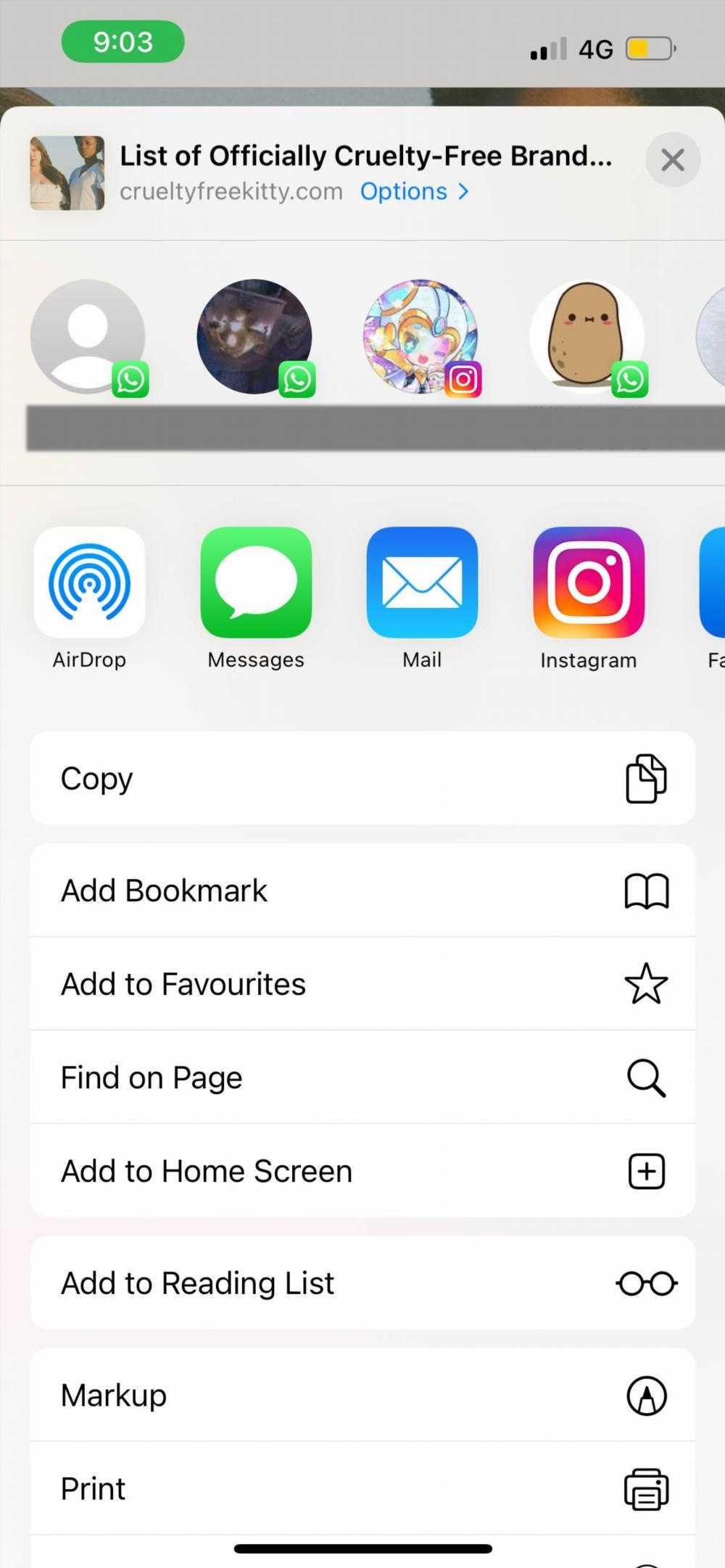Share the link to Instagram app
The height and width of the screenshot is (1568, 725).
point(588,583)
